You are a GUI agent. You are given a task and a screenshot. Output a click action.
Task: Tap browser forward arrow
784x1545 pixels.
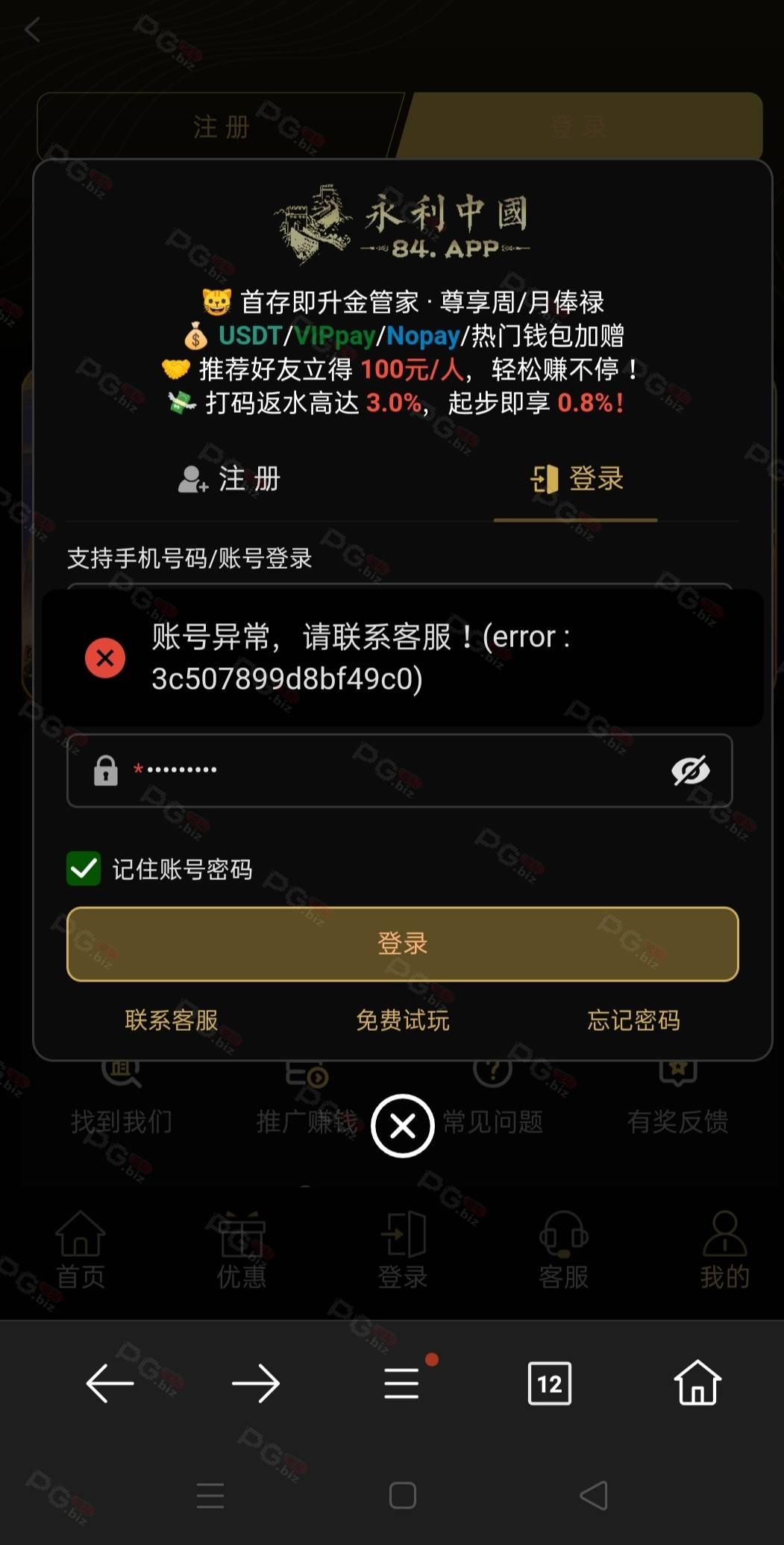[256, 1383]
